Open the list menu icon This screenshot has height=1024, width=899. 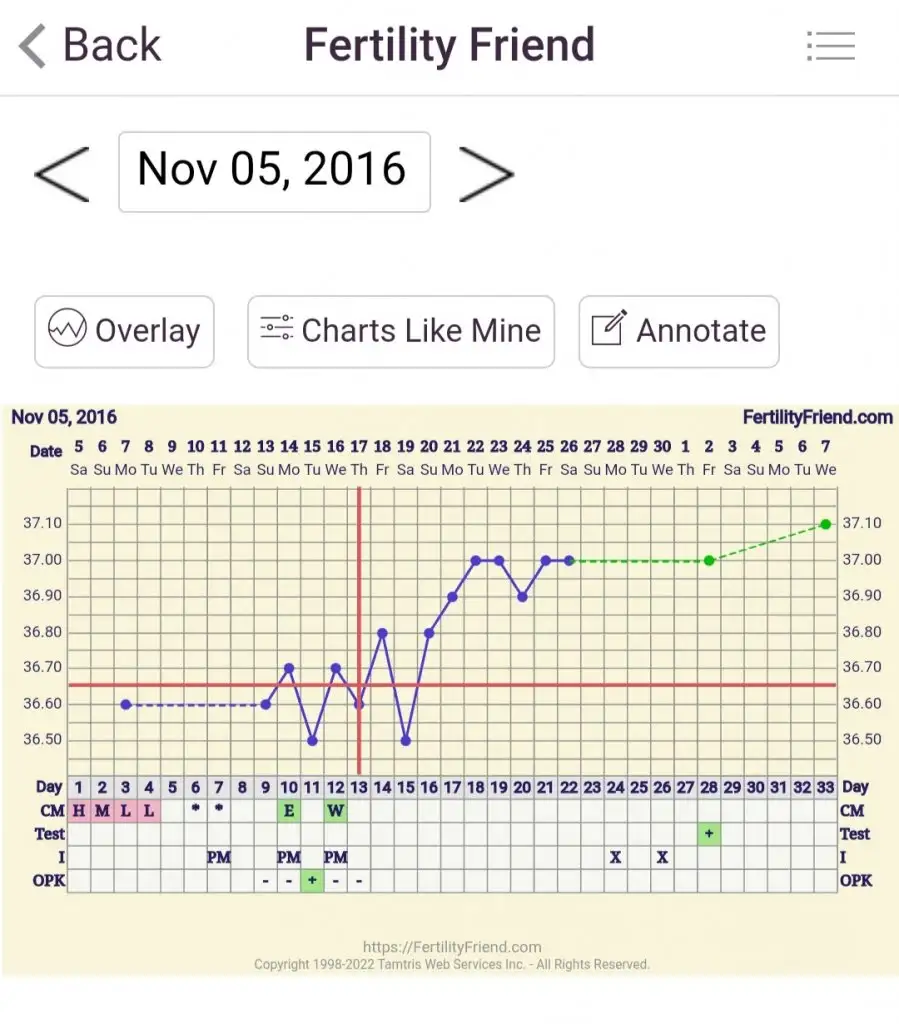[830, 46]
